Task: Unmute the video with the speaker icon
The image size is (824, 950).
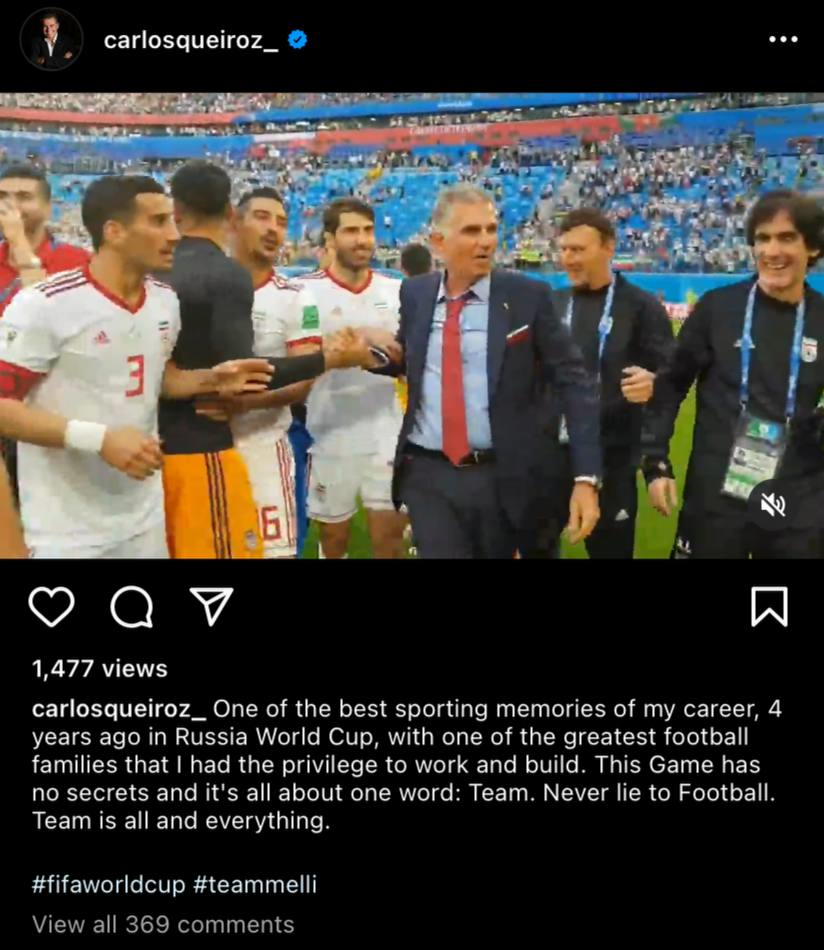Action: (x=773, y=506)
